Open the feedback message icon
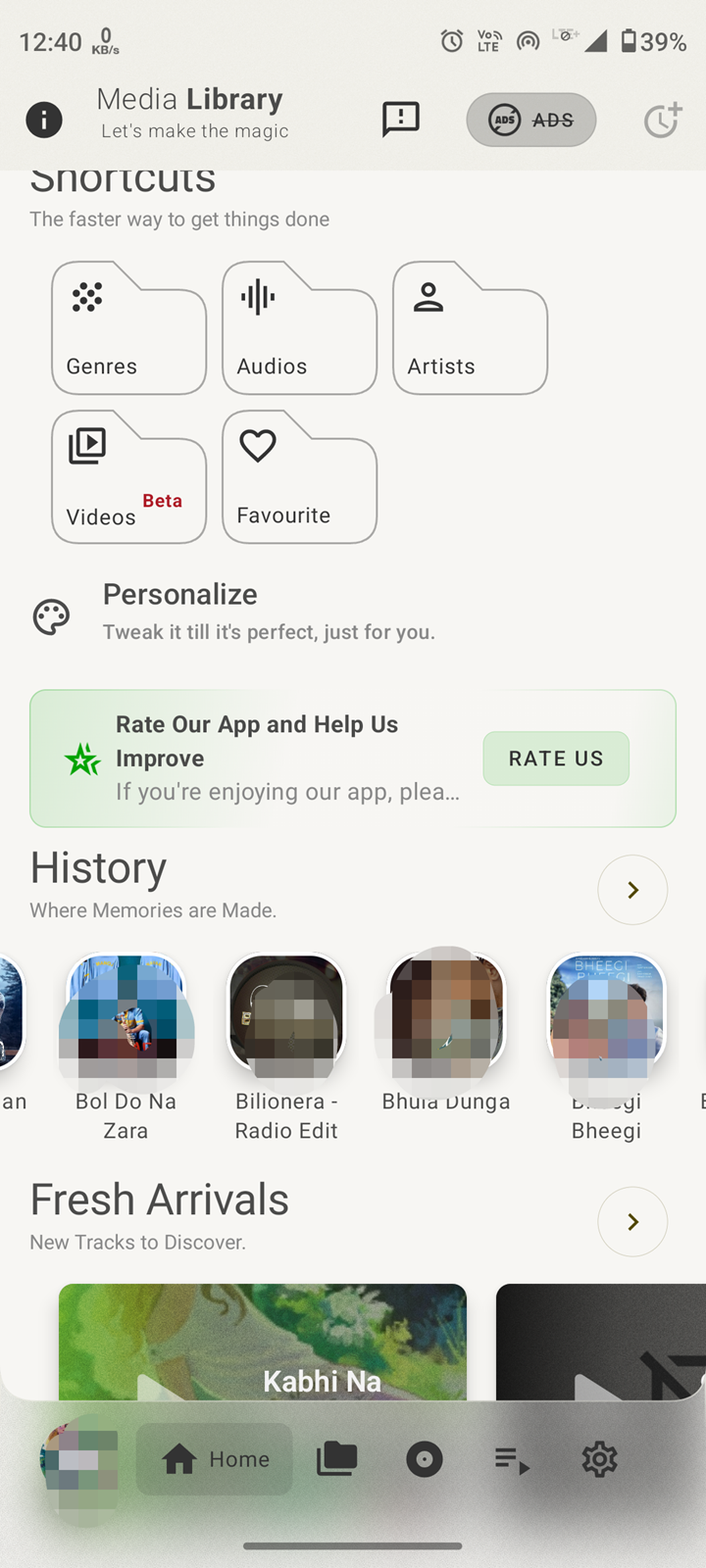 pos(400,120)
